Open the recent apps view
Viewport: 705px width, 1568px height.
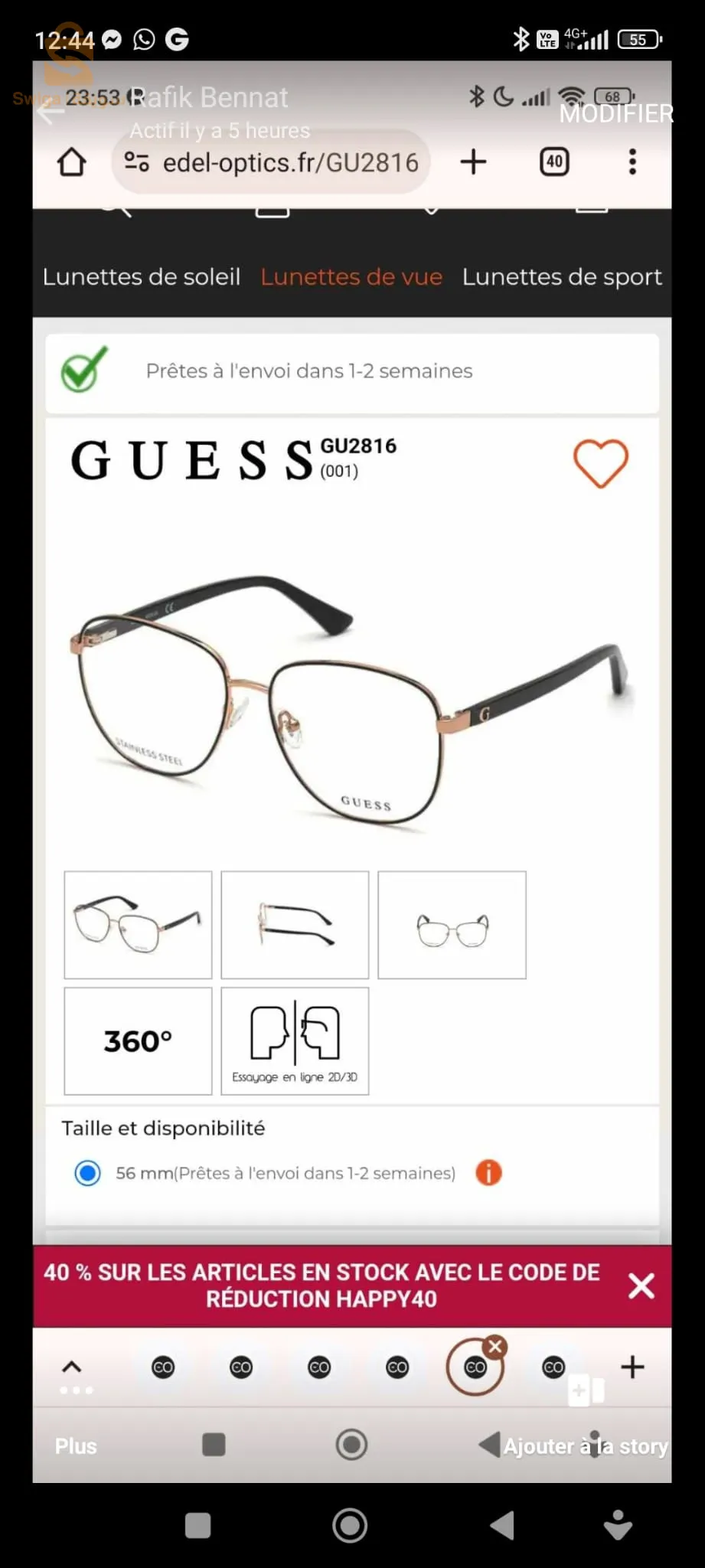198,1526
